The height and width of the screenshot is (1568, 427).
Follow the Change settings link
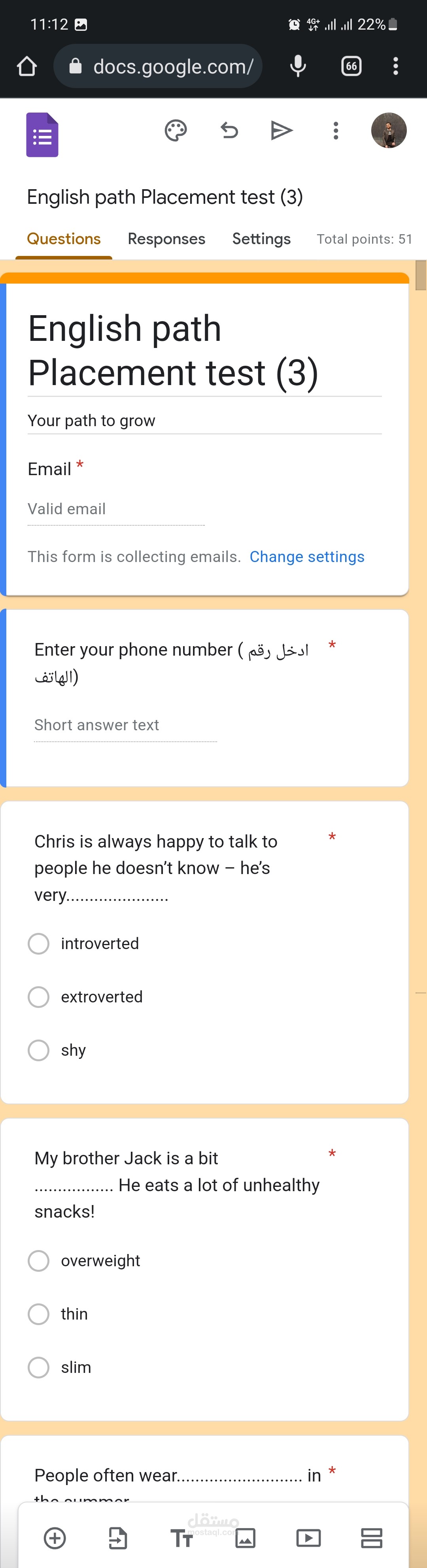point(307,557)
